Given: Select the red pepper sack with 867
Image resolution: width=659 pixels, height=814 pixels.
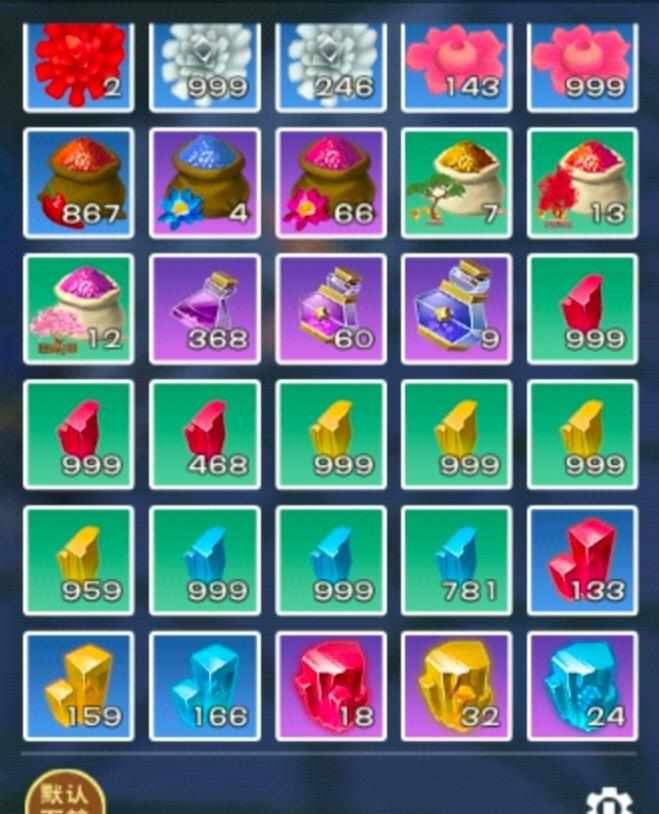Looking at the screenshot, I should [x=79, y=183].
